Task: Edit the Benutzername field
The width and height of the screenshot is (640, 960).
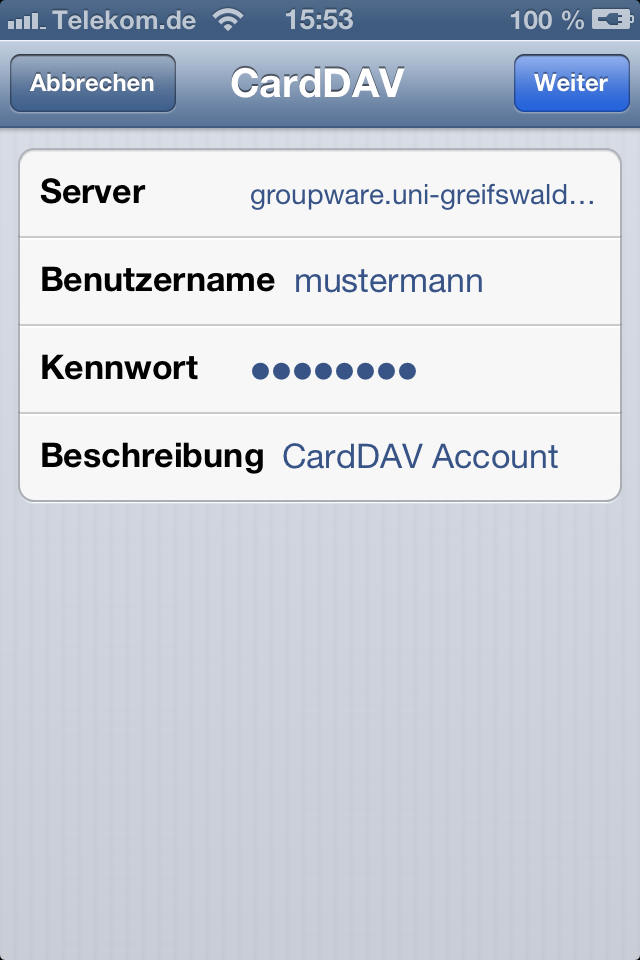Action: pos(388,281)
